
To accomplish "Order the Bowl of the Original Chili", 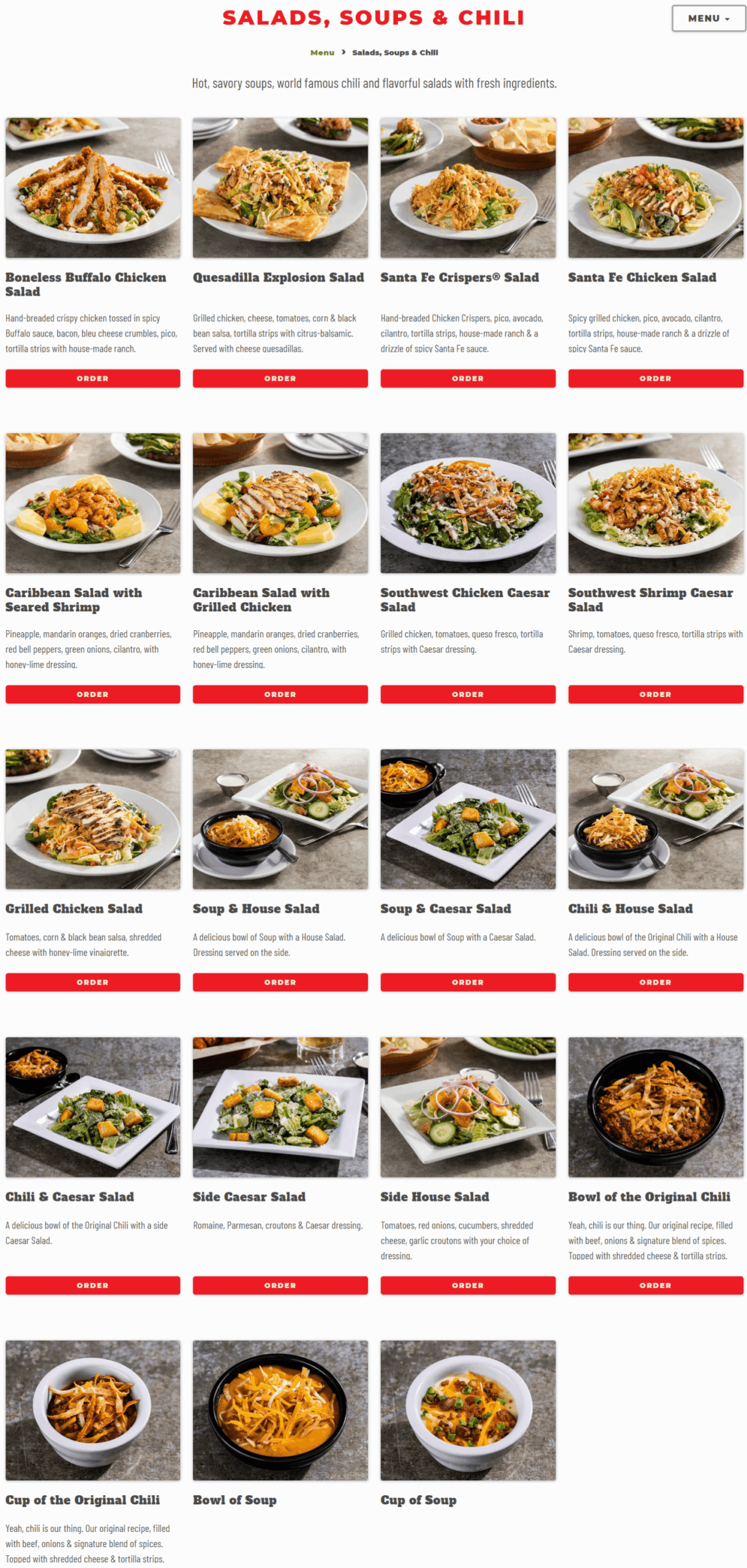I will (x=655, y=1285).
